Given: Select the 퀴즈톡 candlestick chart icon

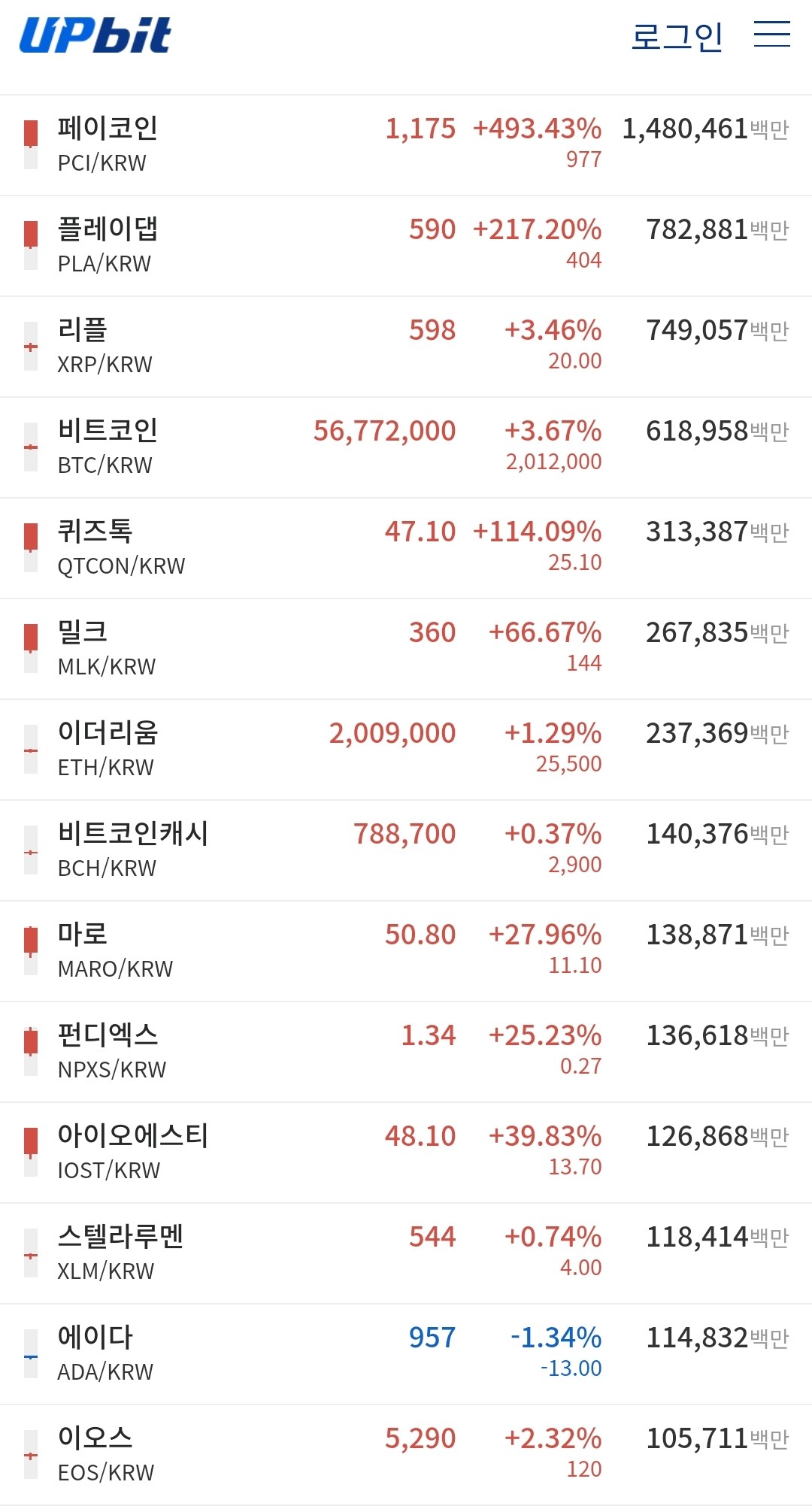Looking at the screenshot, I should [30, 546].
